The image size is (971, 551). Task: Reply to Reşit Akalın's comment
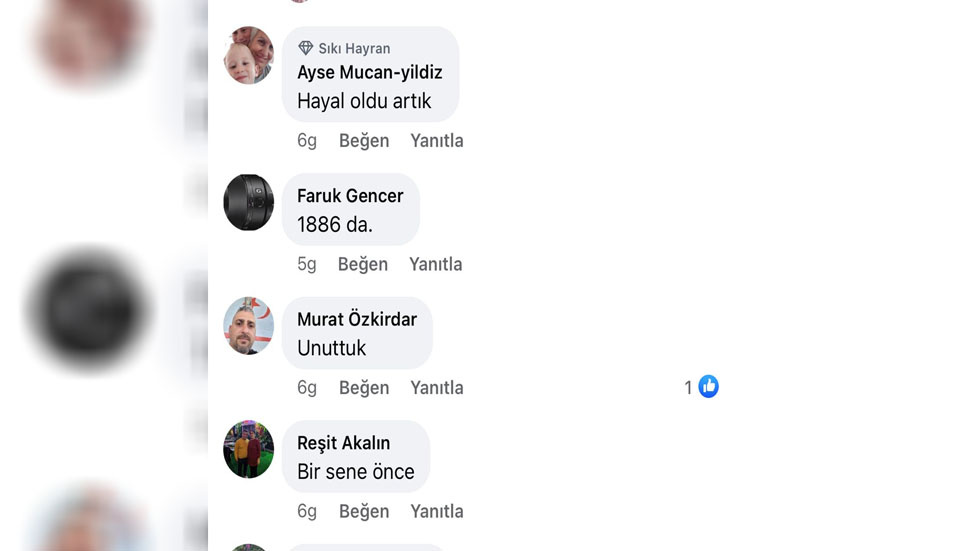click(436, 511)
